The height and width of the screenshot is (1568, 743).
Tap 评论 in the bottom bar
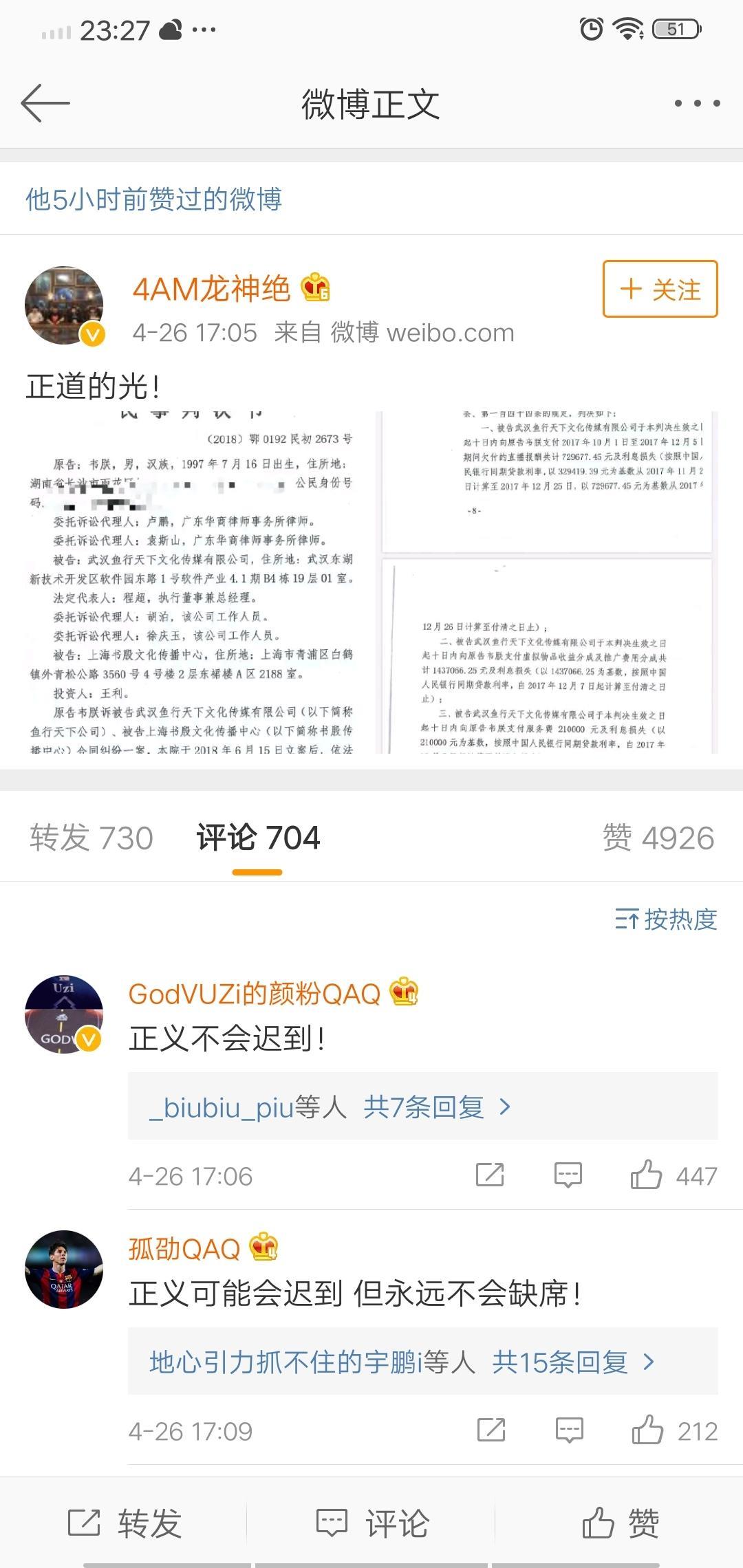(372, 1523)
